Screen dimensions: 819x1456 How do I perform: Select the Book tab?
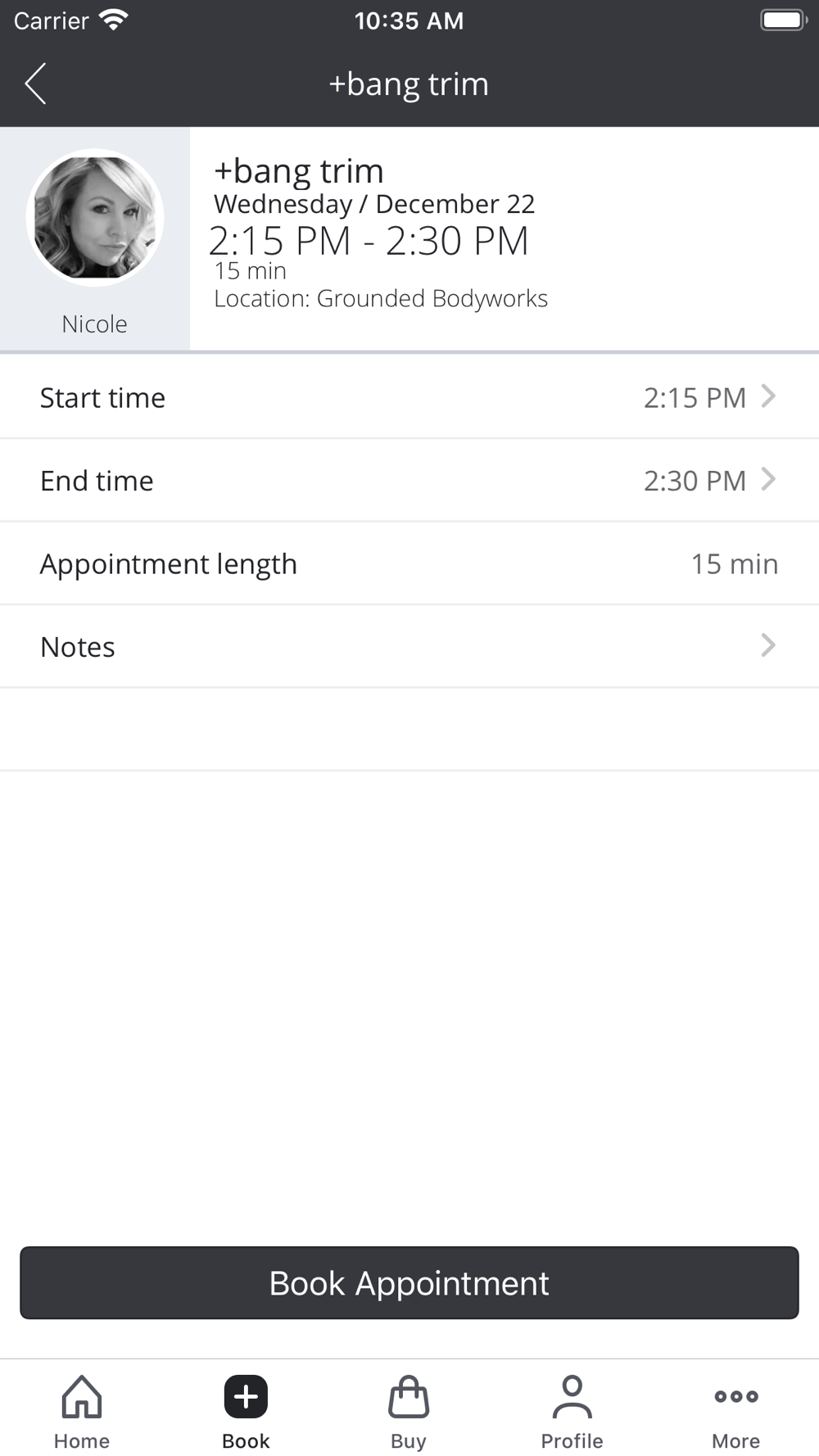[x=246, y=1412]
